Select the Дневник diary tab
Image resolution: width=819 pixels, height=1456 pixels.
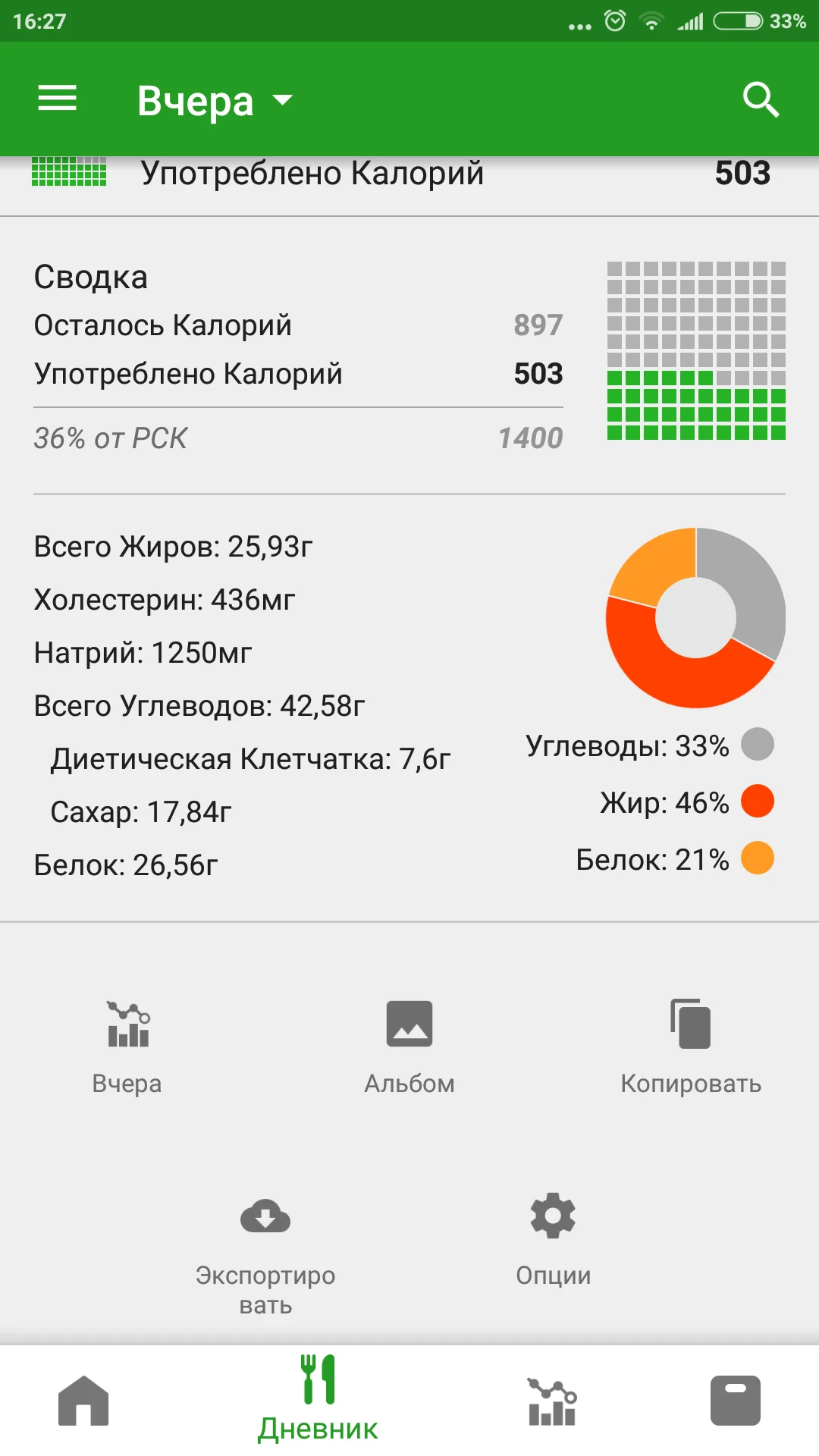[x=318, y=1401]
